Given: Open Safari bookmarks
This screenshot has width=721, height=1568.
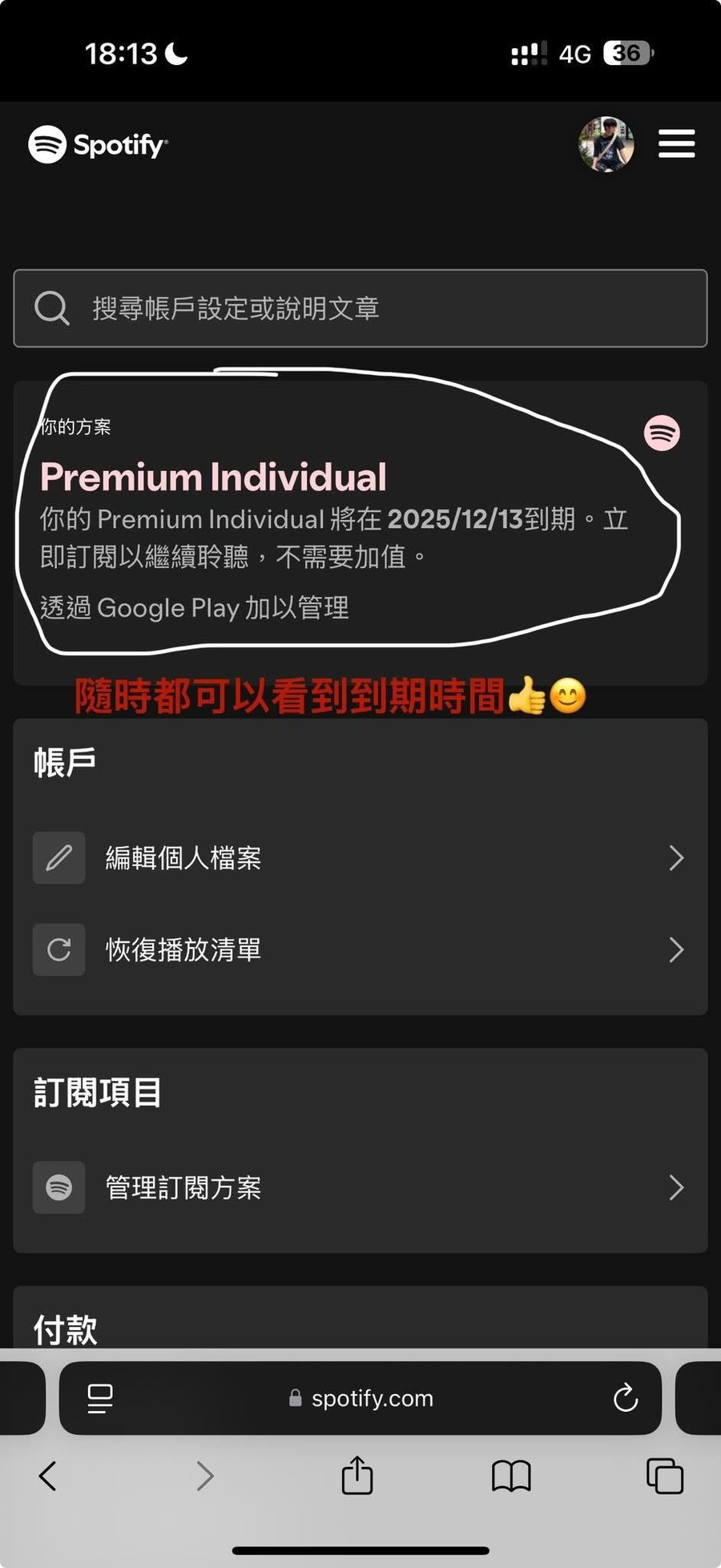Looking at the screenshot, I should pos(511,1476).
